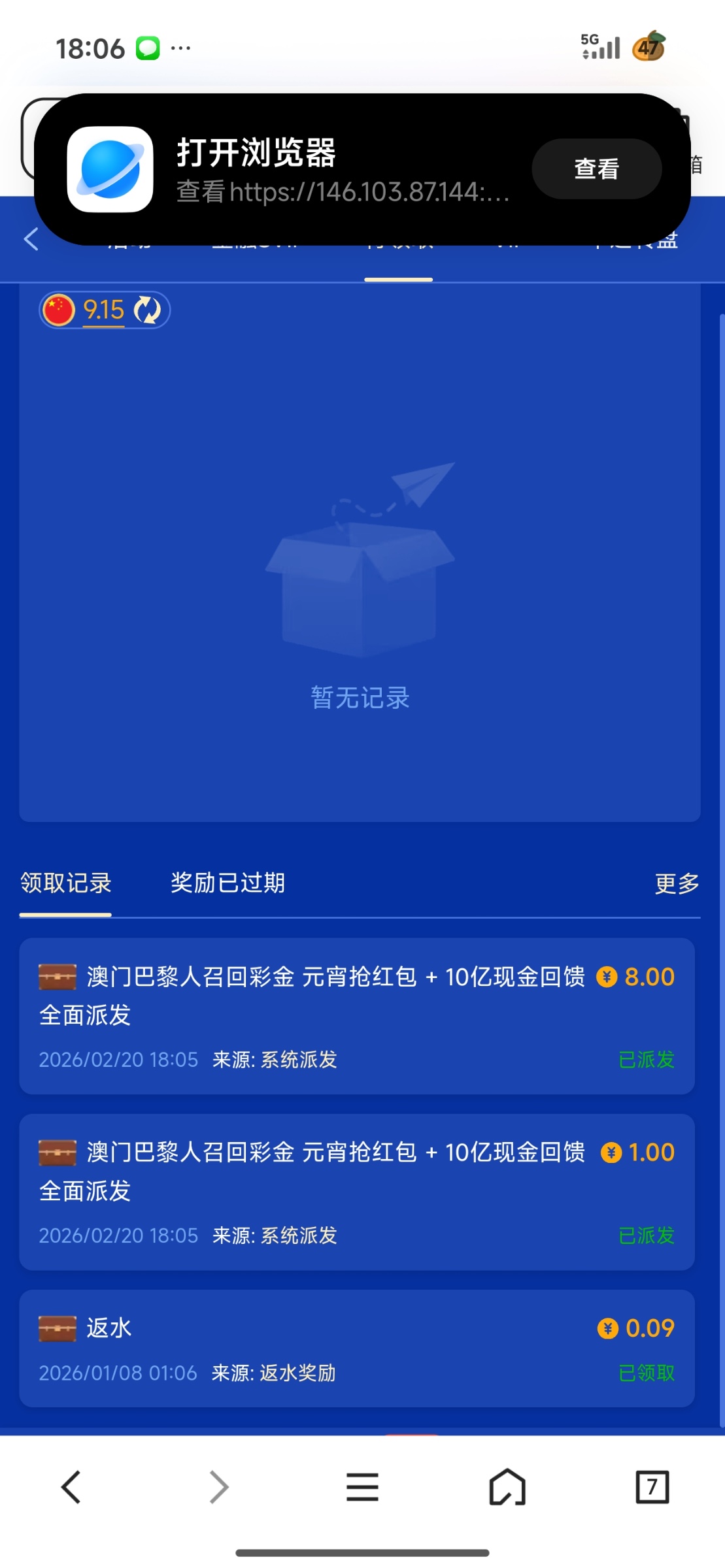
Task: Show the 7 open browser tabs
Action: (652, 1488)
